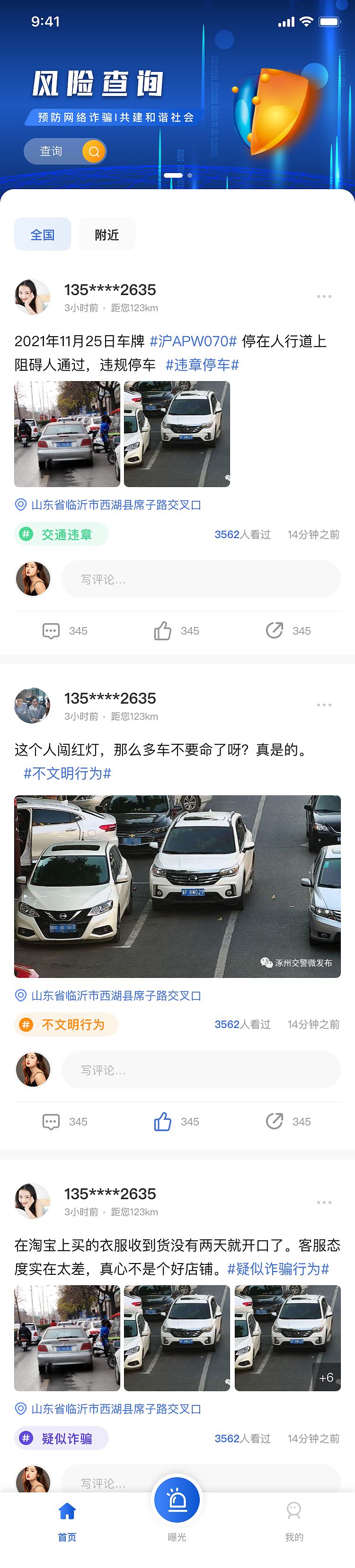The width and height of the screenshot is (355, 1568).
Task: Tap the 查询 search button in banner
Action: 65,151
